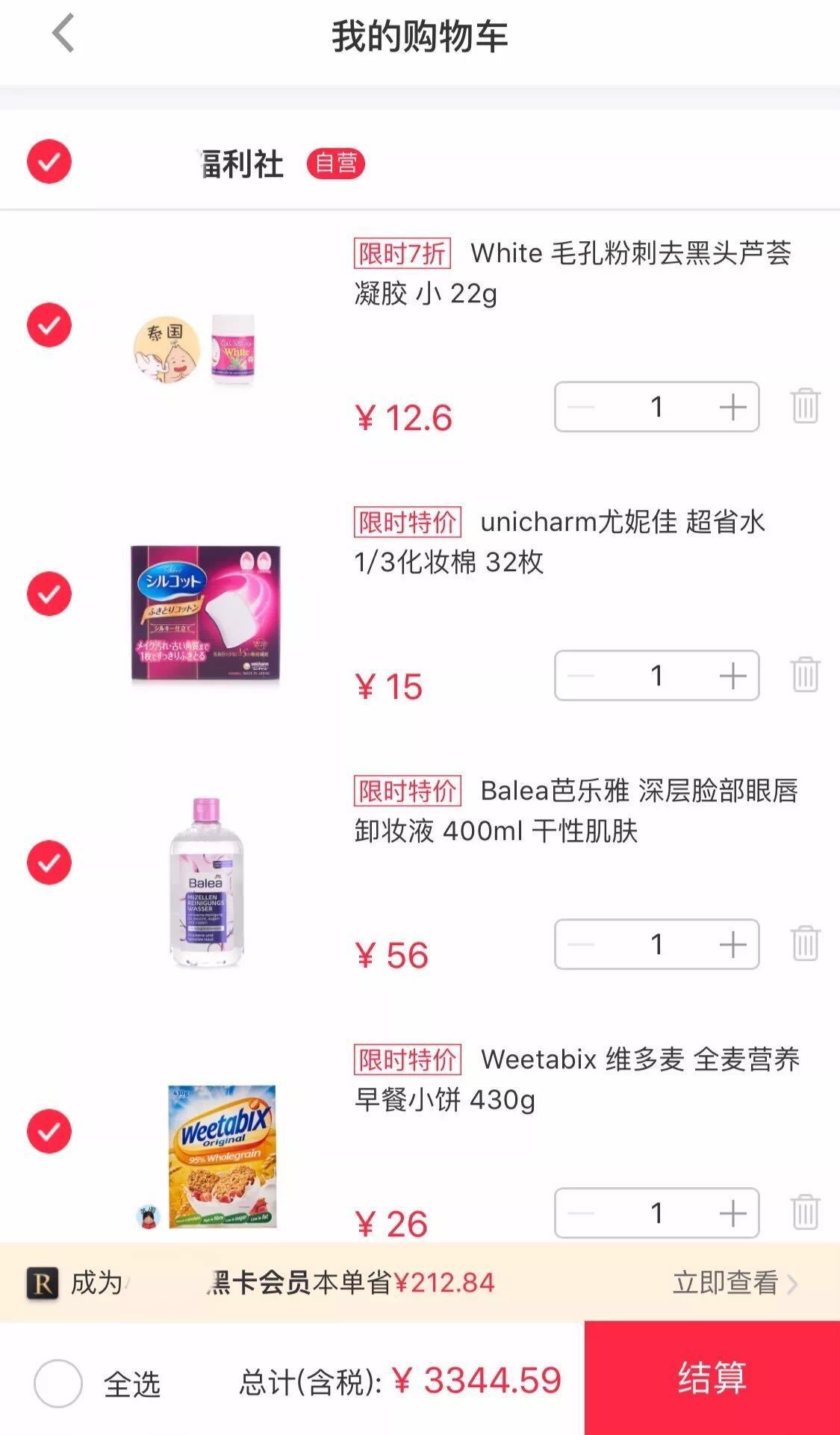Increase quantity of Weetabix cereal
The image size is (840, 1435).
[732, 1213]
